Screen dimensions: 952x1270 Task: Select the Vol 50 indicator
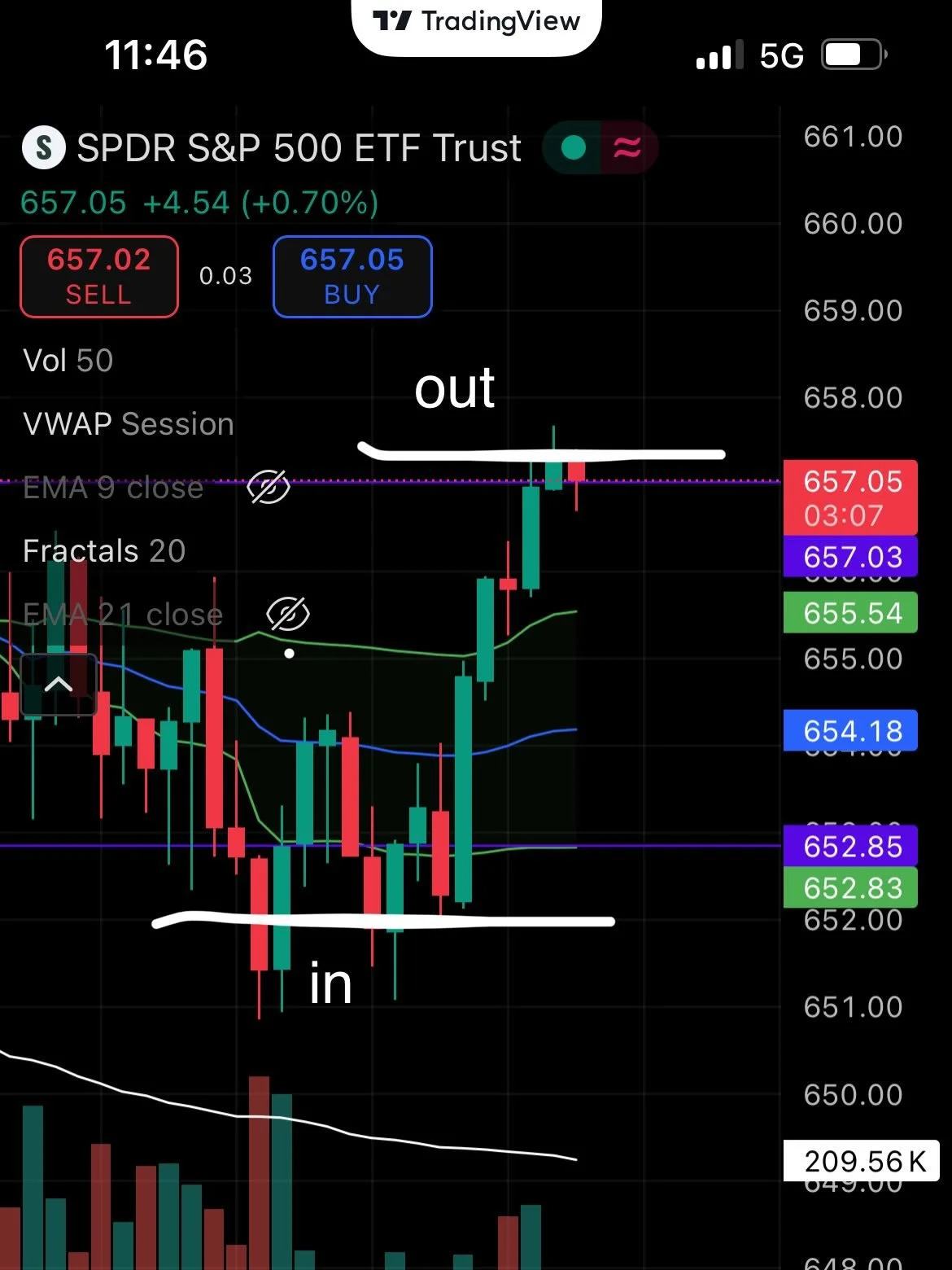pyautogui.click(x=68, y=361)
